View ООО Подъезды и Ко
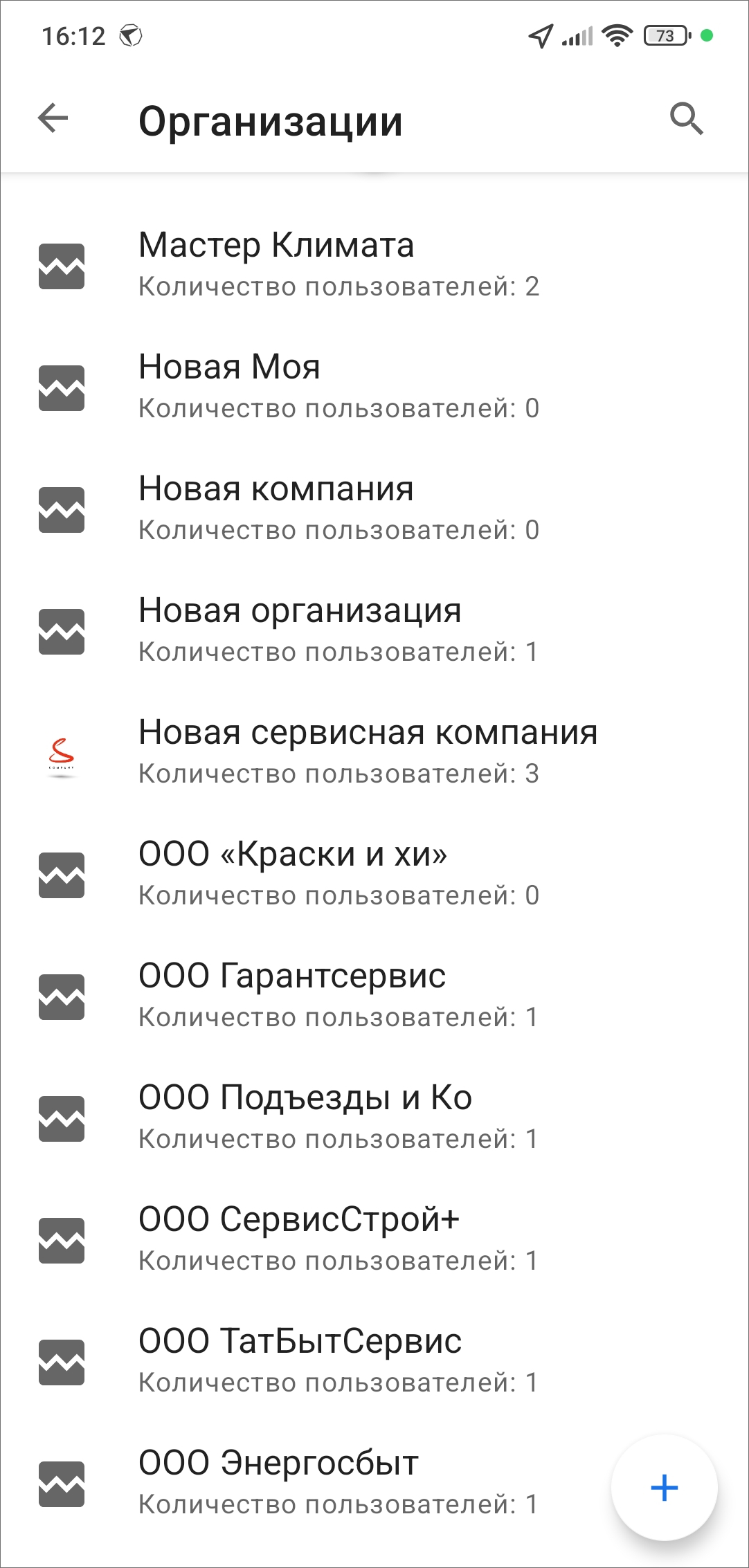 coord(339,1118)
